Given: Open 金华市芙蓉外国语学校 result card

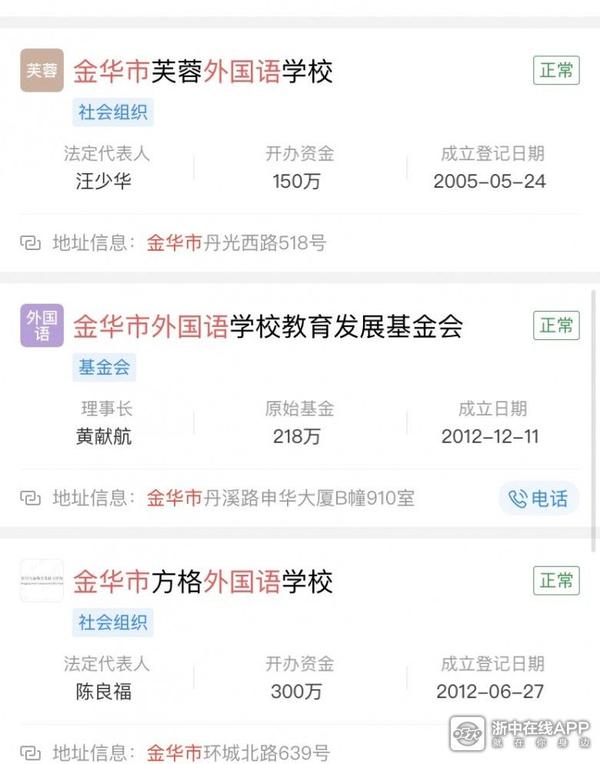Looking at the screenshot, I should coord(203,71).
